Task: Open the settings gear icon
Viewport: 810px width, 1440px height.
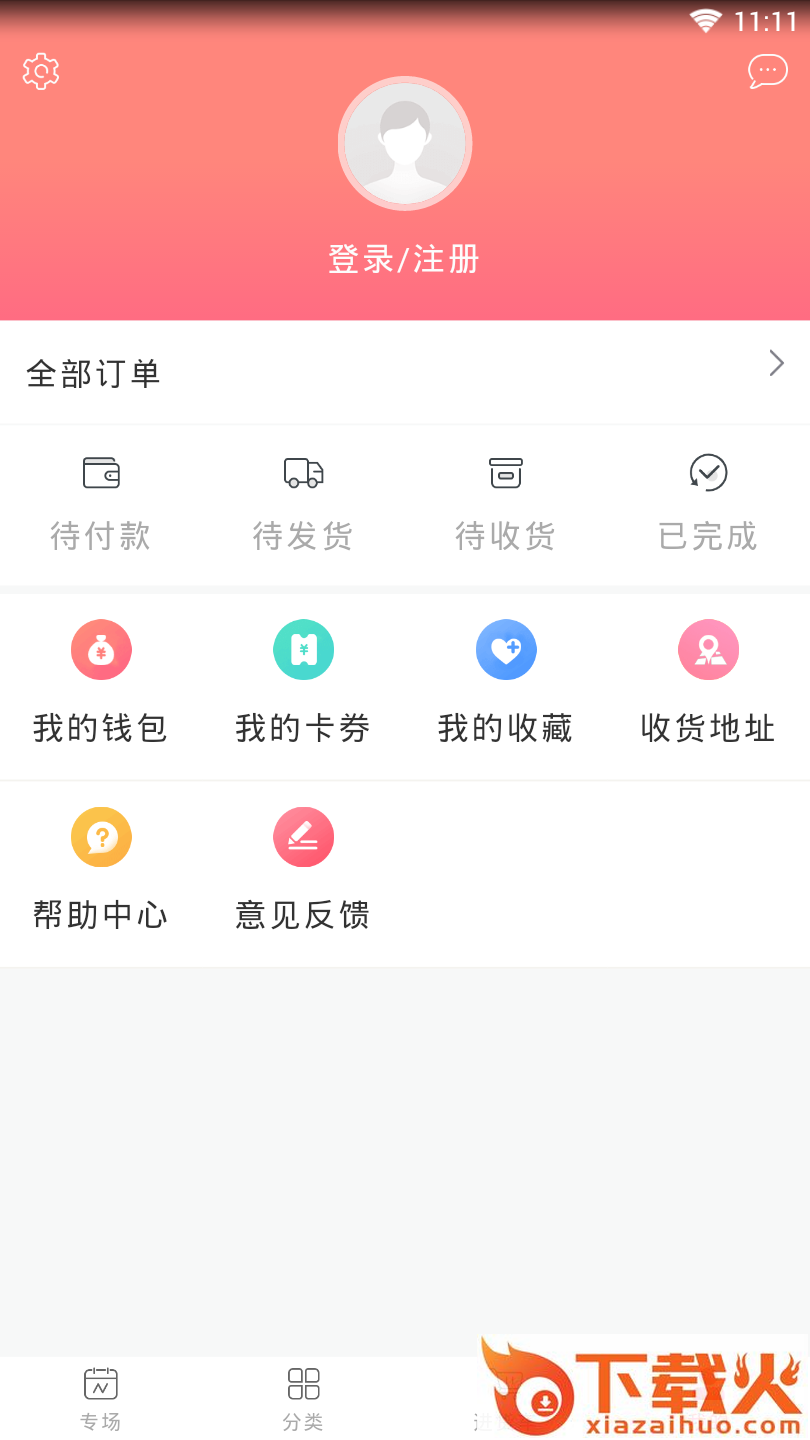Action: coord(40,71)
